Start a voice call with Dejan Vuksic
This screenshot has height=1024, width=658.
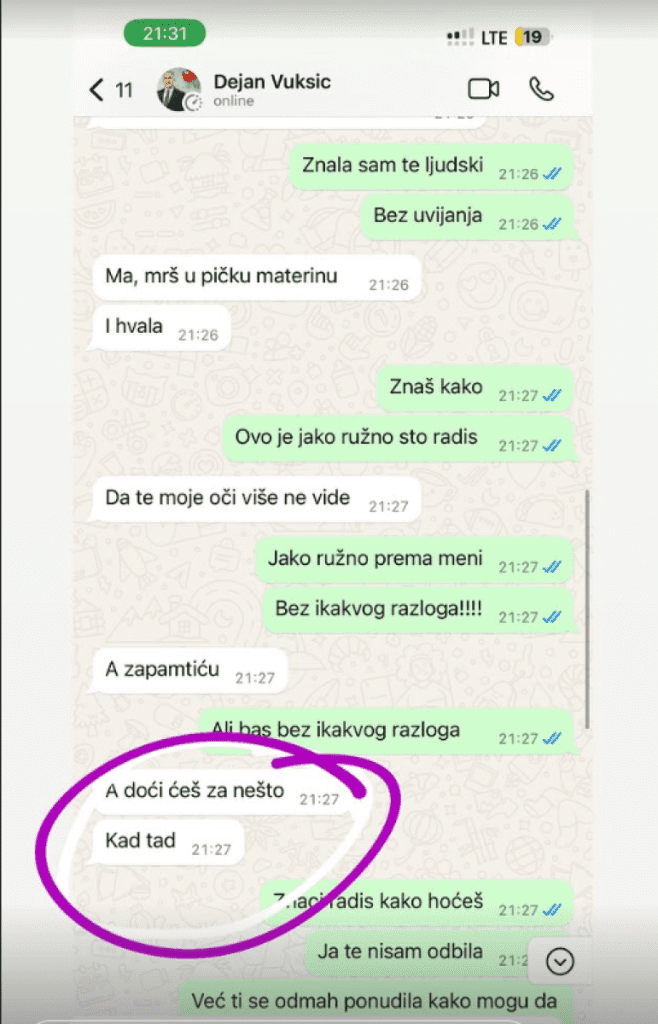[x=541, y=89]
